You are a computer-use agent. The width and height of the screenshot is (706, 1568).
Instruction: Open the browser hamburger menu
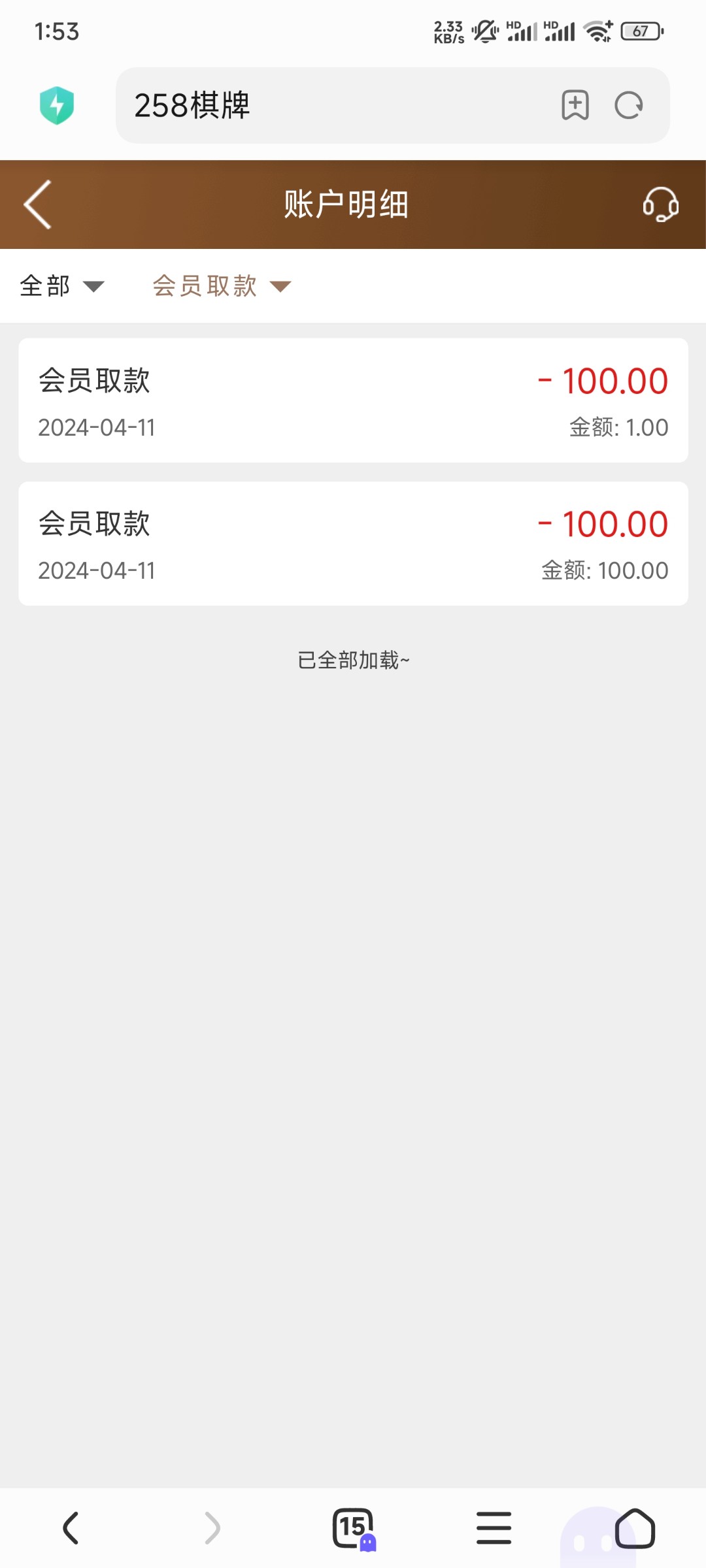494,1528
